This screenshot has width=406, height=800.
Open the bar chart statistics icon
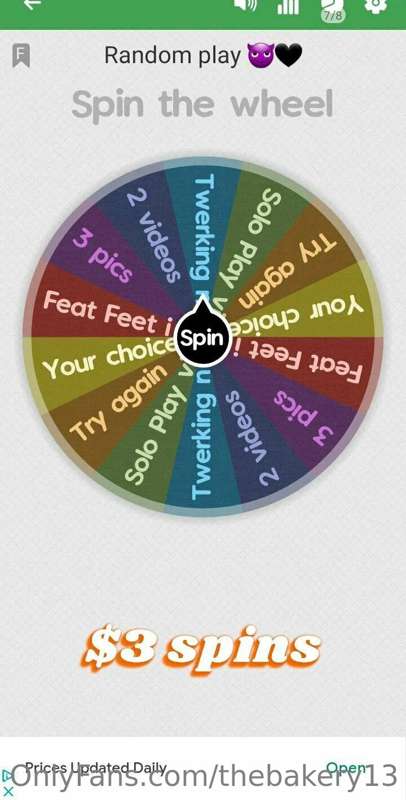288,6
